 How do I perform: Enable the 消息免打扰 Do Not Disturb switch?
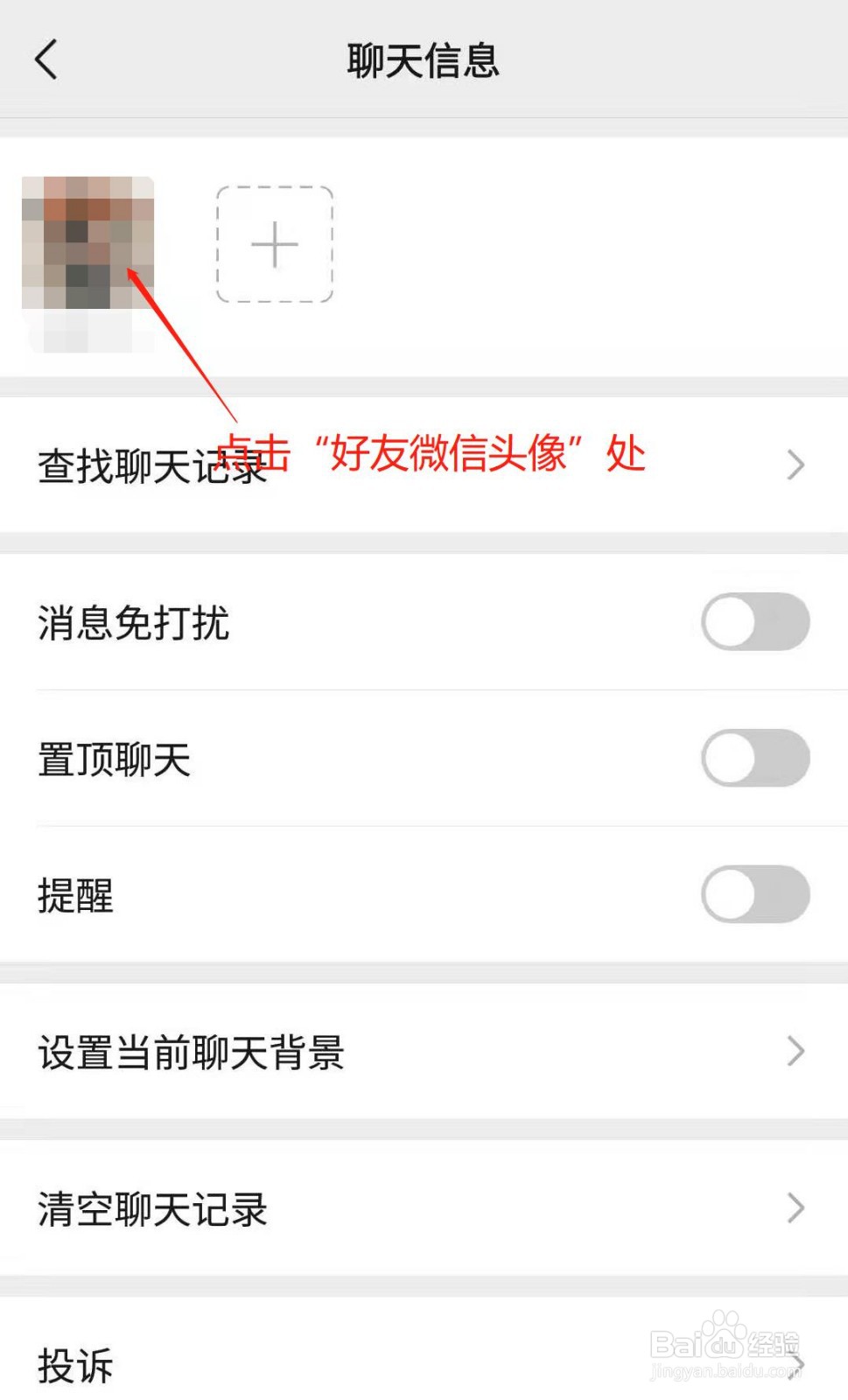tap(754, 624)
